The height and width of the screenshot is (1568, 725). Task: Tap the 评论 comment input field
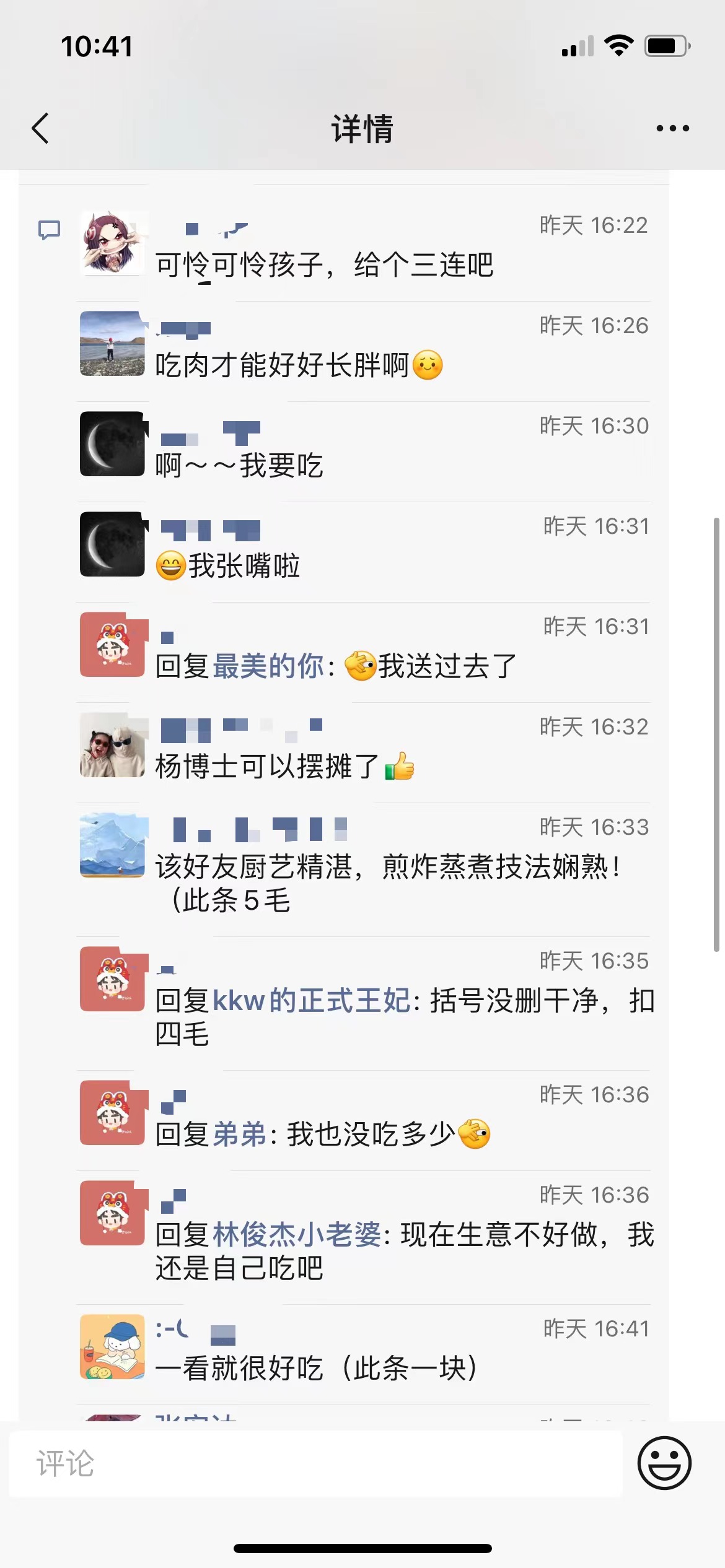click(x=315, y=1464)
